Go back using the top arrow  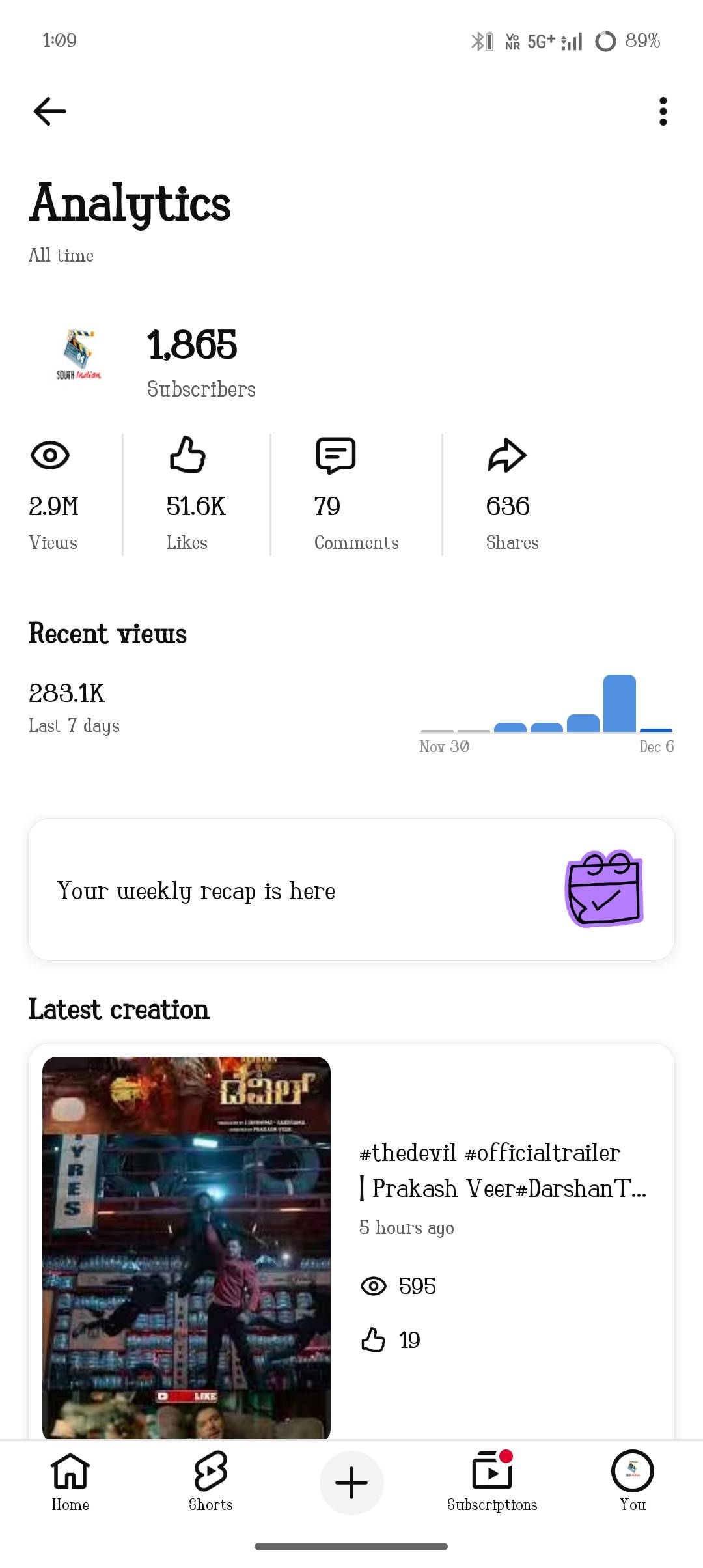(x=49, y=111)
